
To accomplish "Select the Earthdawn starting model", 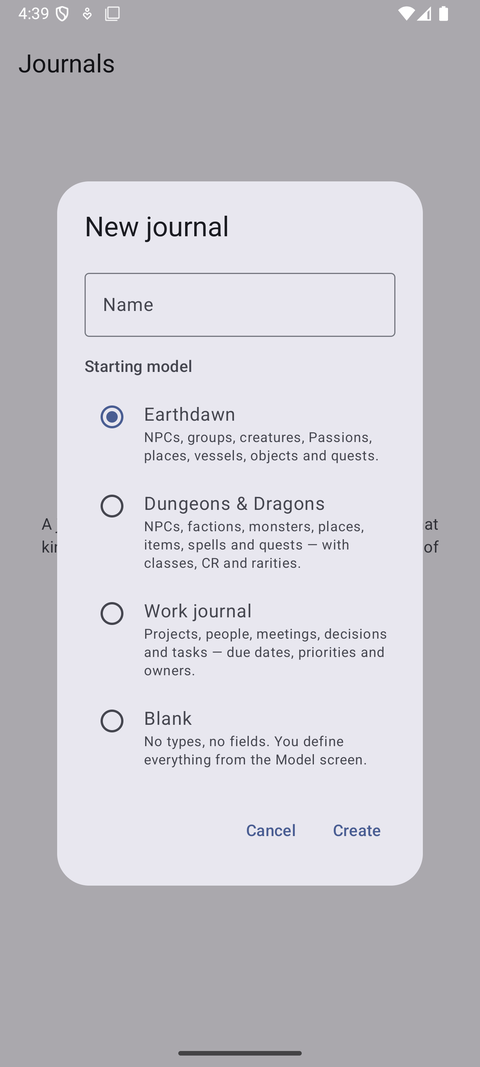I will [x=240, y=434].
